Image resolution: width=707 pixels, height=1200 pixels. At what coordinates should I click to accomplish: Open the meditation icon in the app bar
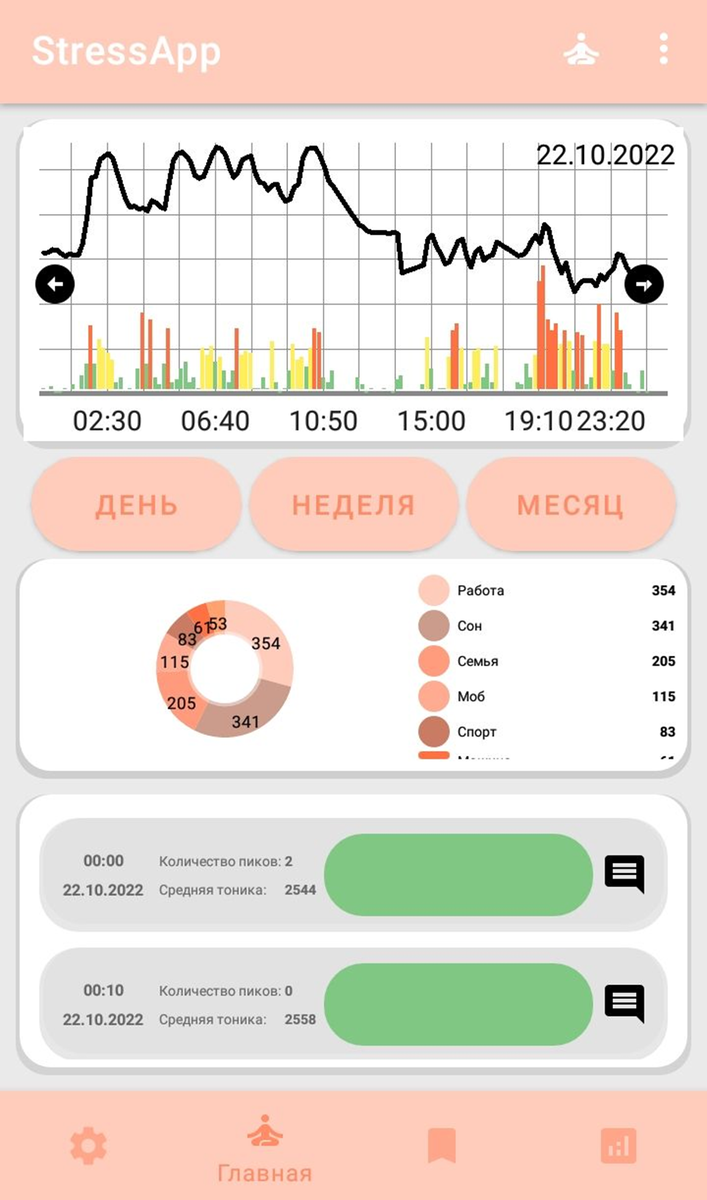point(581,49)
